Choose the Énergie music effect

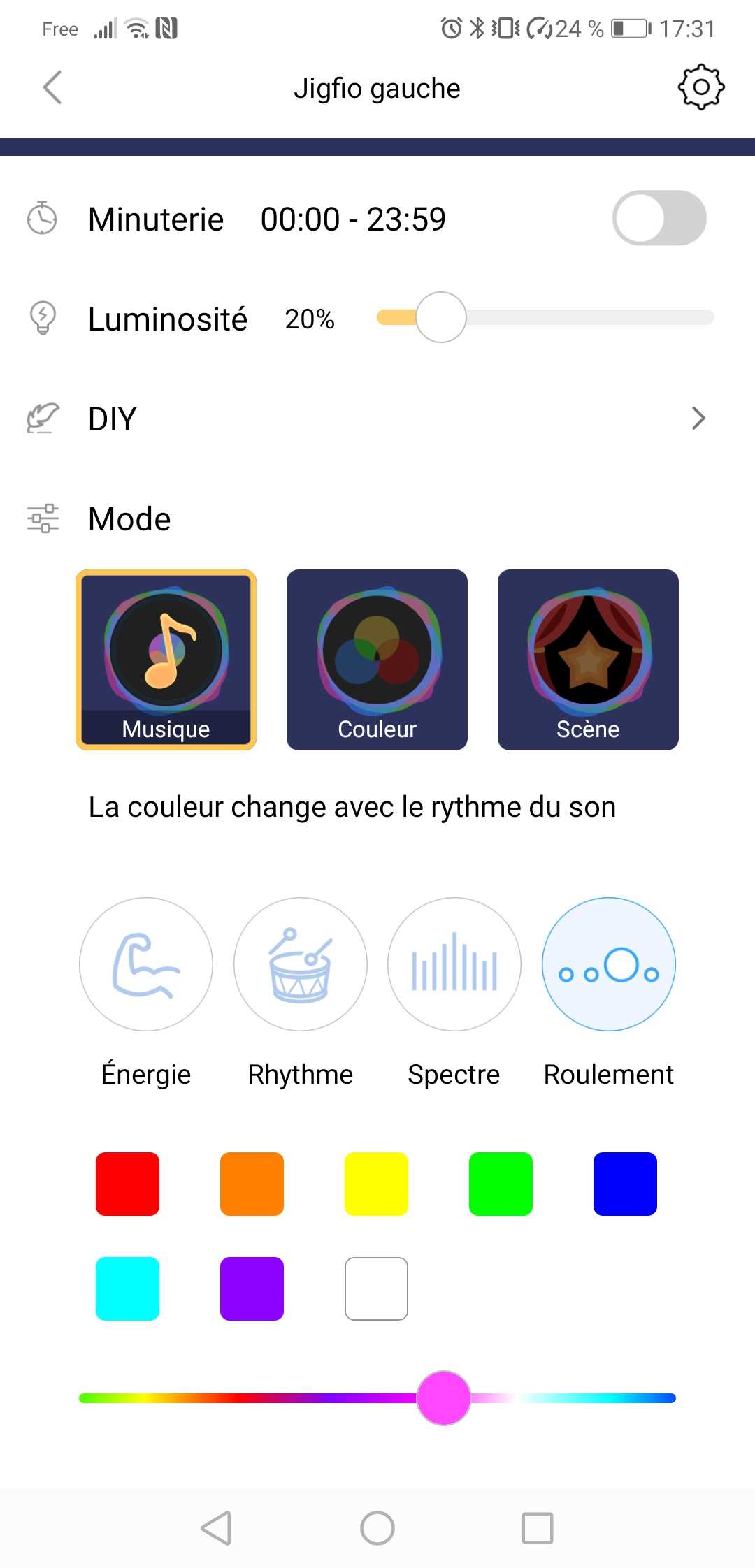point(146,964)
